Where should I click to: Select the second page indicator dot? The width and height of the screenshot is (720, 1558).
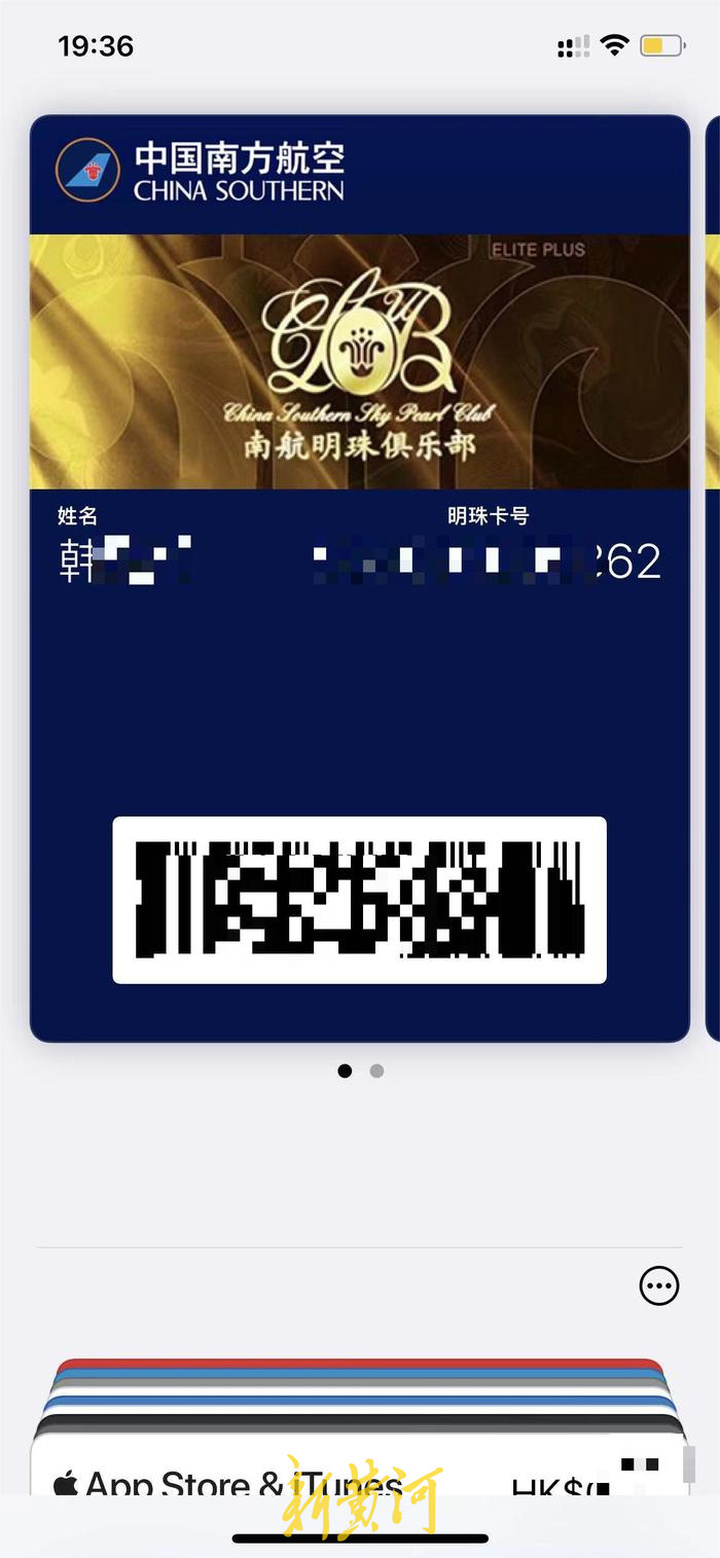point(376,1070)
